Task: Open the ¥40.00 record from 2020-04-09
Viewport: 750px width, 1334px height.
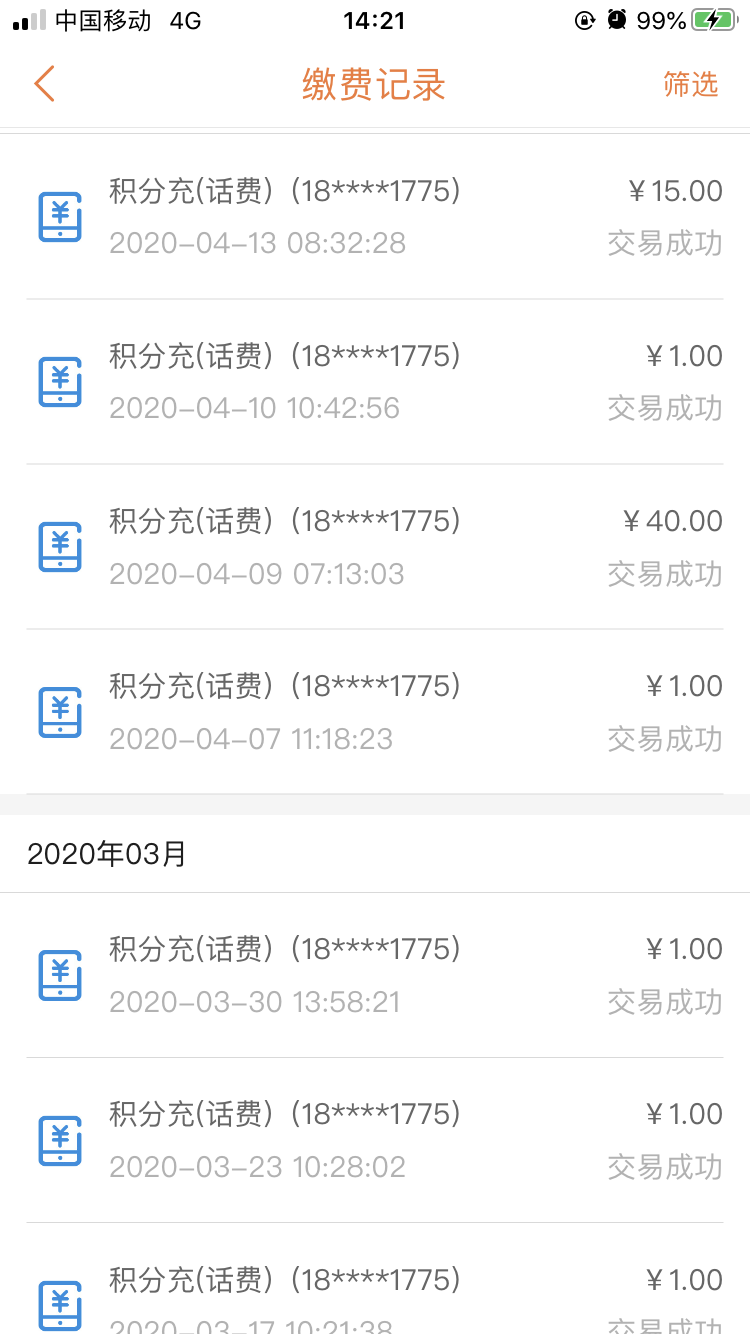Action: pyautogui.click(x=375, y=546)
